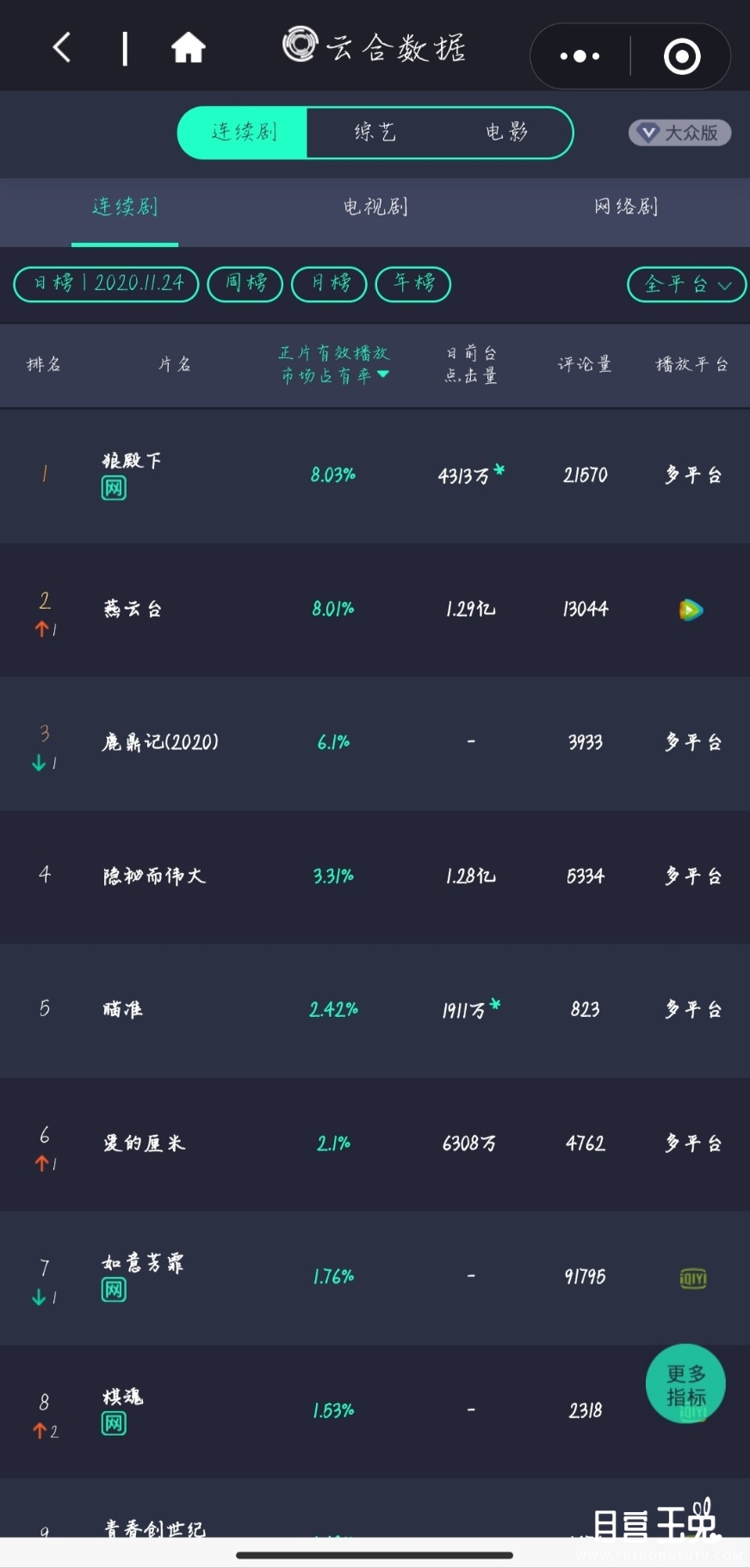Screen dimensions: 750x1568
Task: Return to the home page icon
Action: click(x=188, y=47)
